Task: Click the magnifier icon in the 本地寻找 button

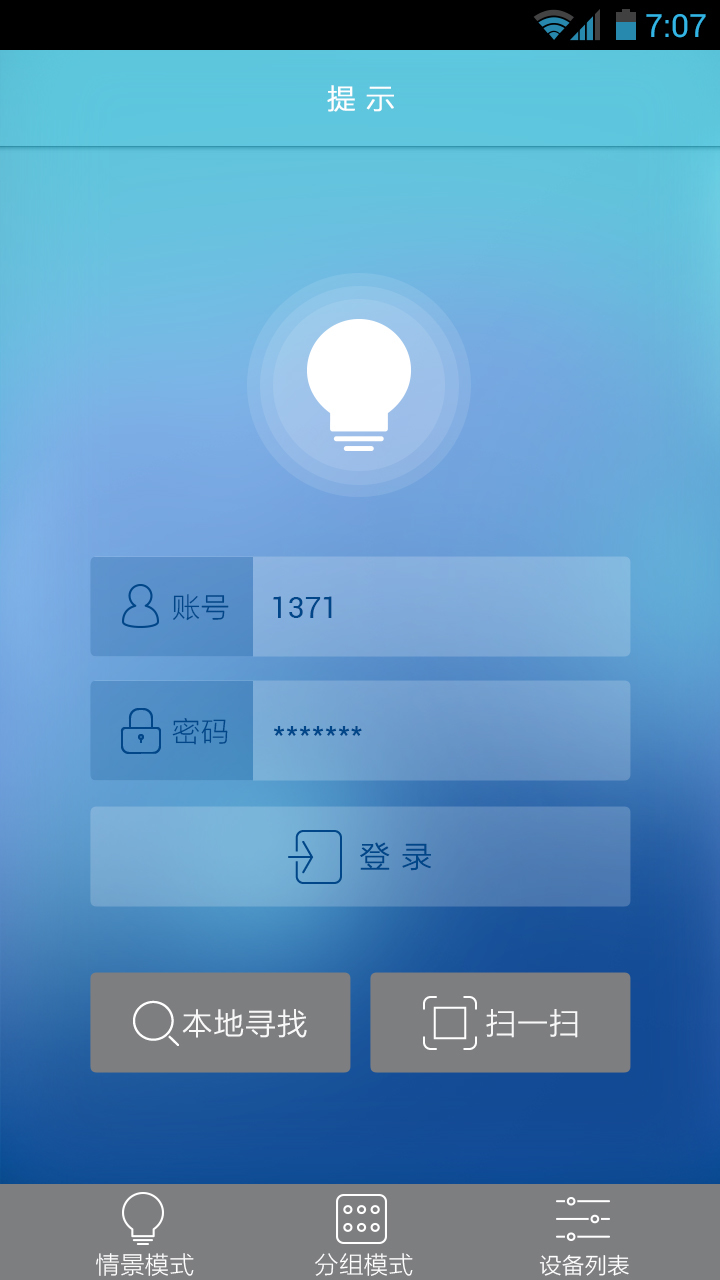Action: tap(152, 1021)
